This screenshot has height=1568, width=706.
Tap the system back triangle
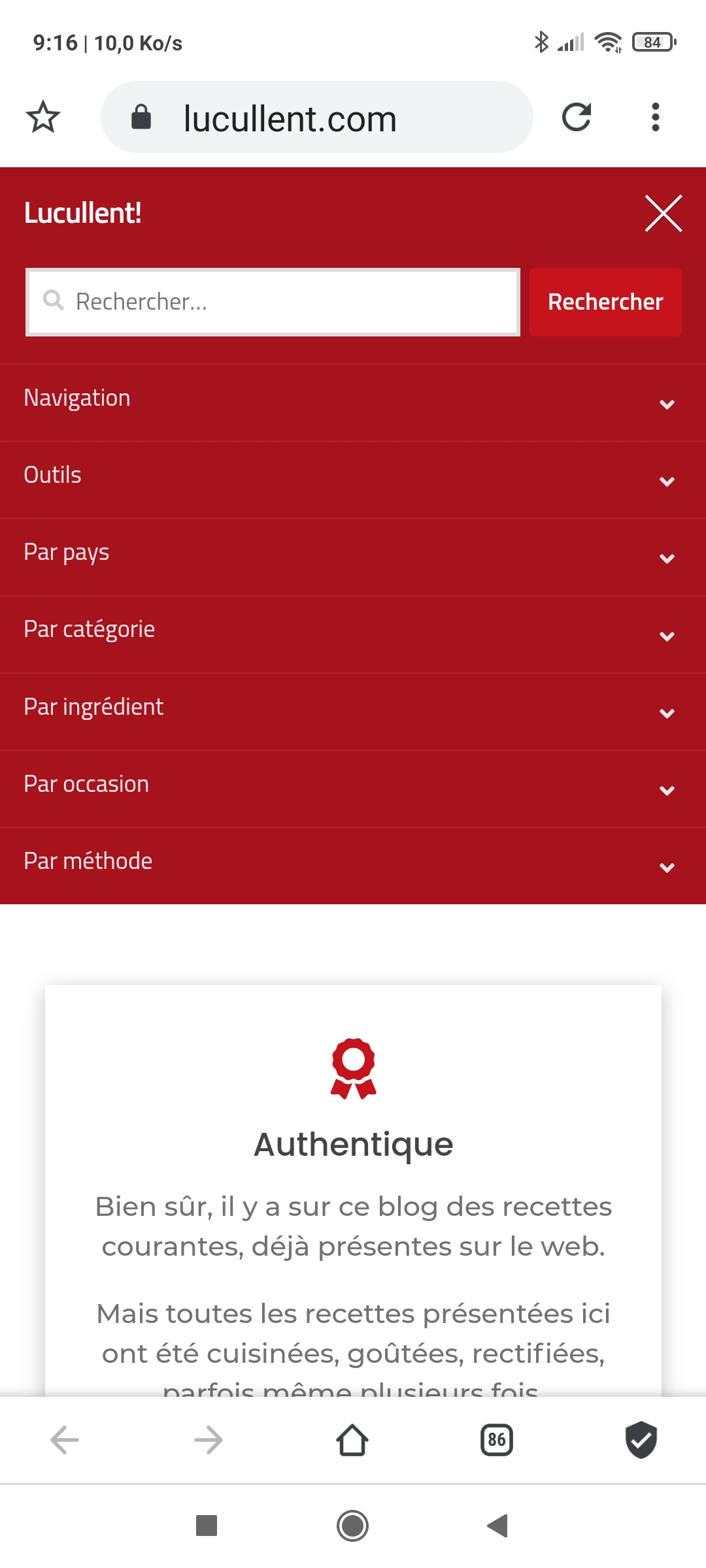coord(498,1526)
